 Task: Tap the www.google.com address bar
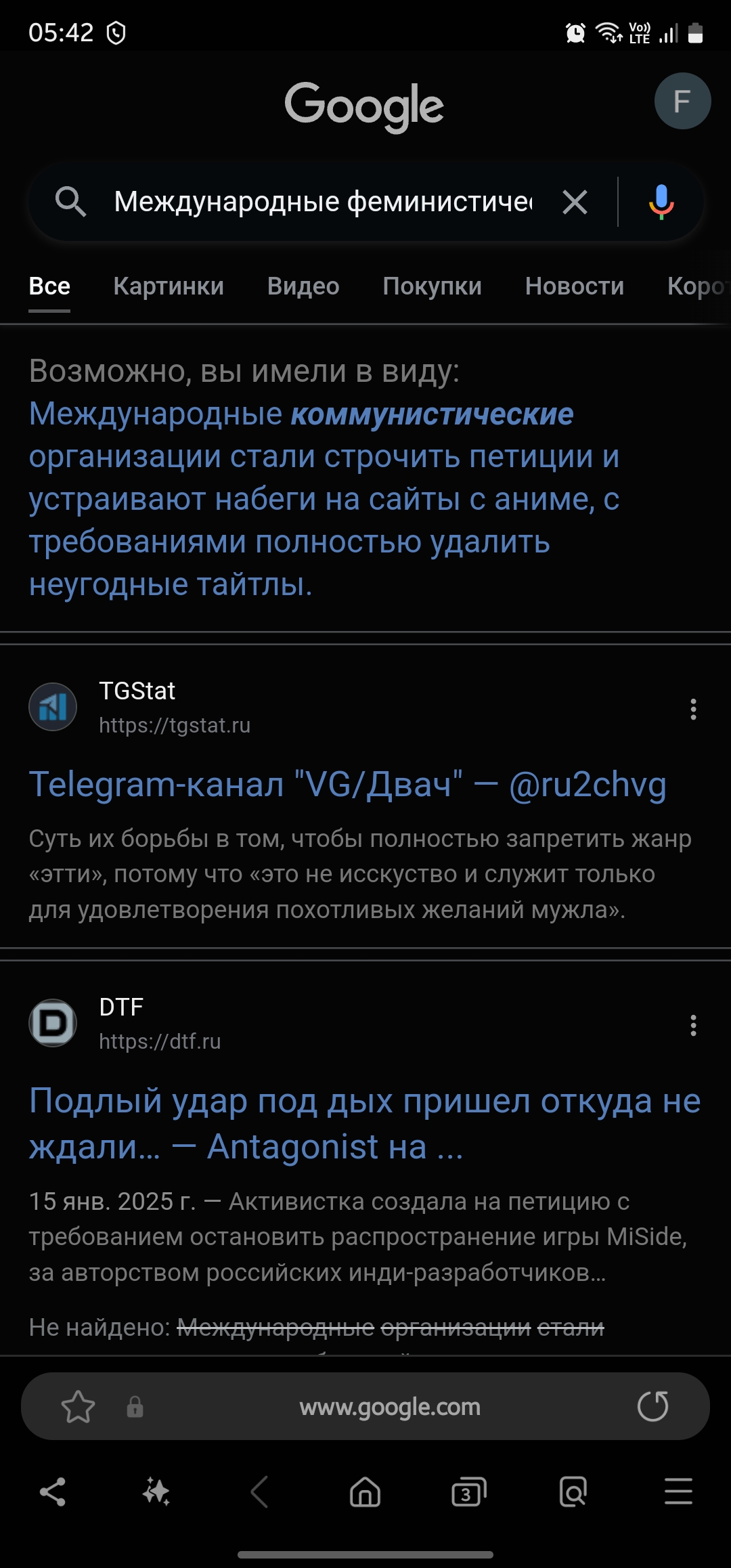click(x=390, y=1407)
